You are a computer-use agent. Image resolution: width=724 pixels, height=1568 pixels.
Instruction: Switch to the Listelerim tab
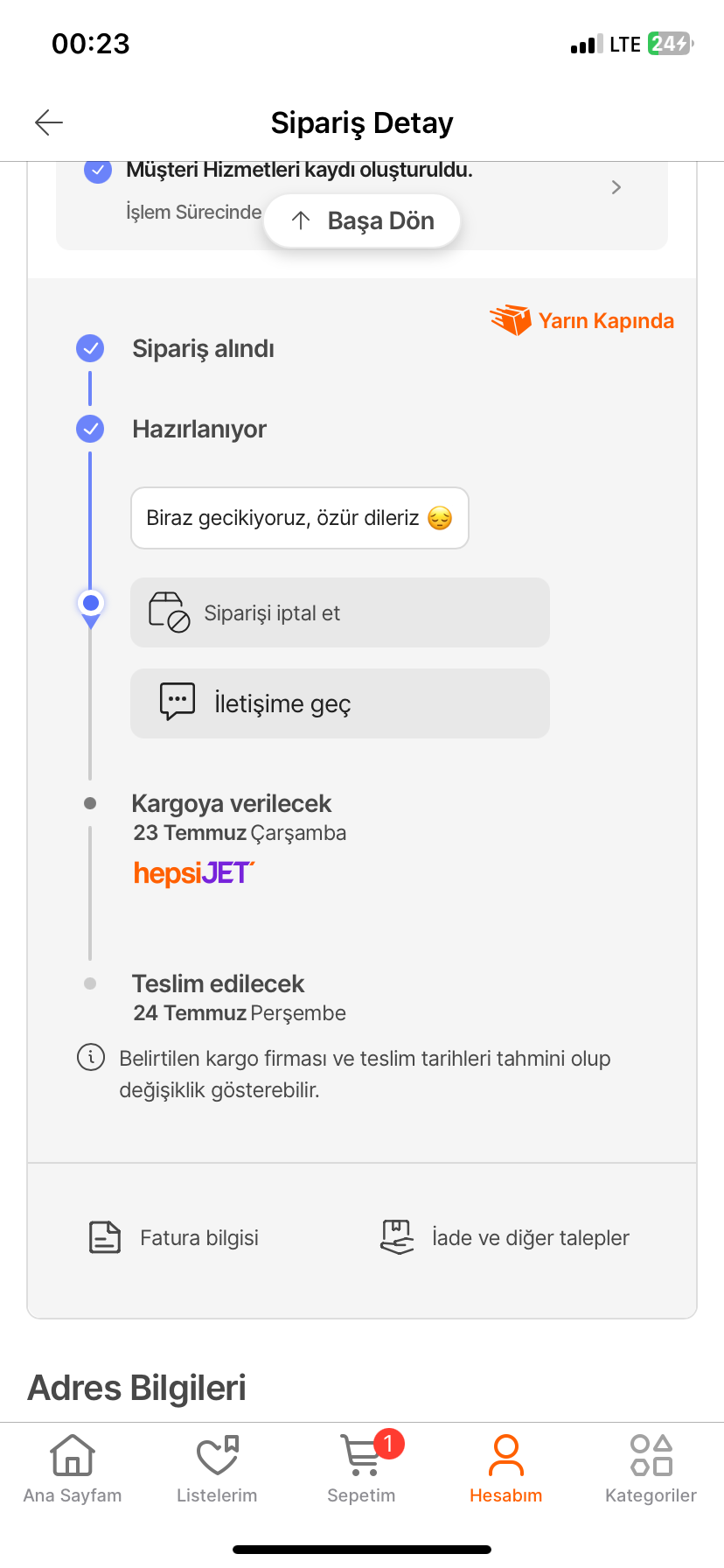click(217, 1469)
